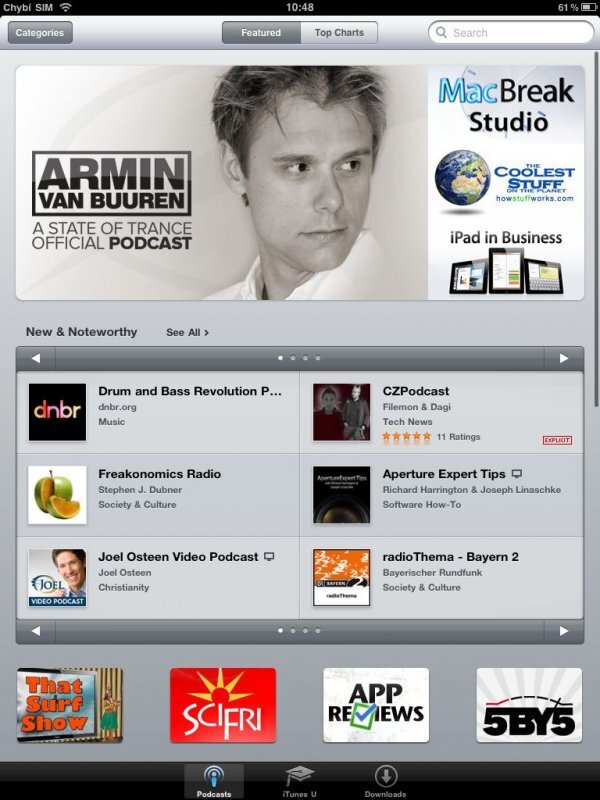Switch to the Top Charts segment
The image size is (600, 800).
click(339, 33)
